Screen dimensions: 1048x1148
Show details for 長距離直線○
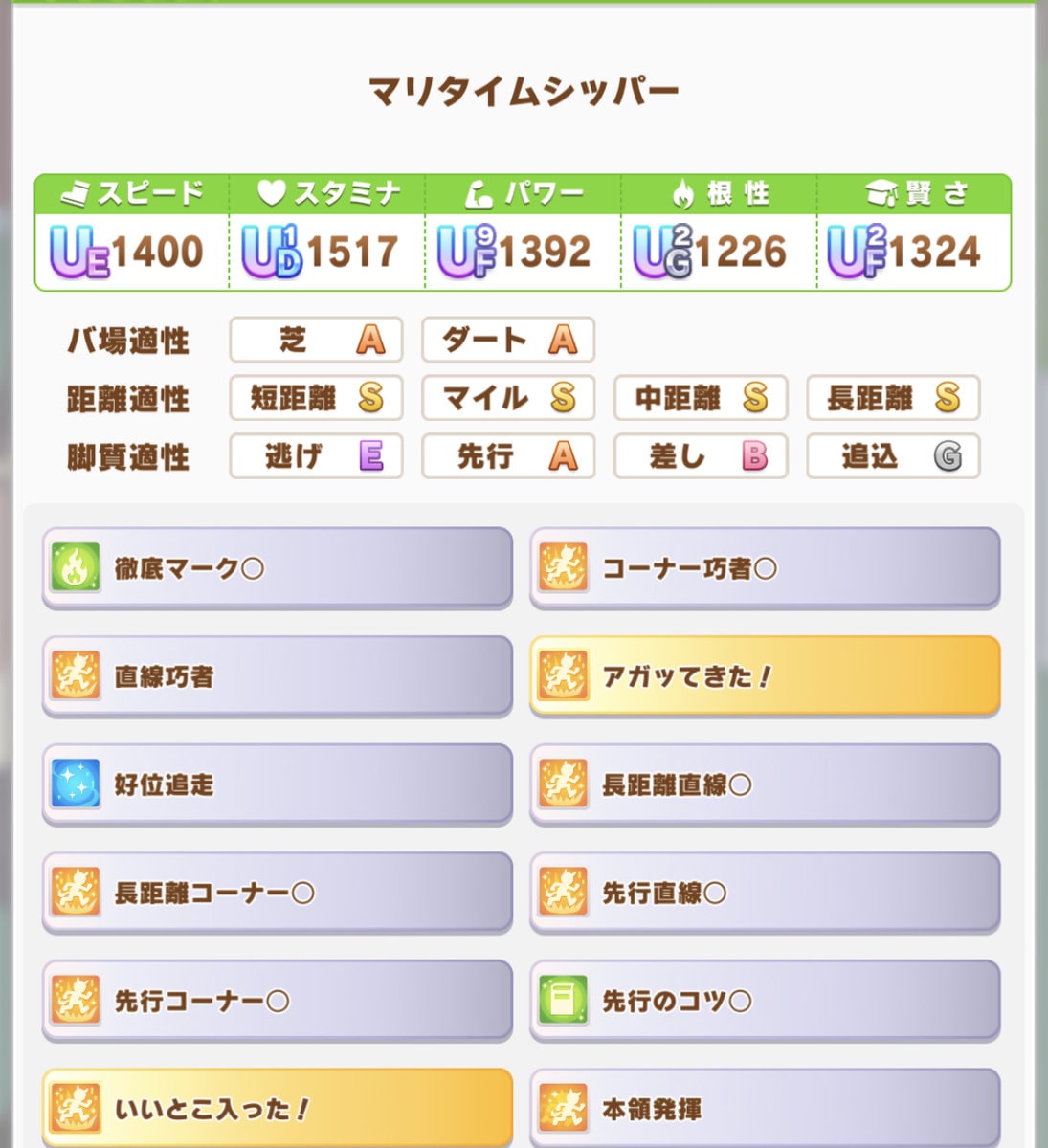pyautogui.click(x=764, y=784)
